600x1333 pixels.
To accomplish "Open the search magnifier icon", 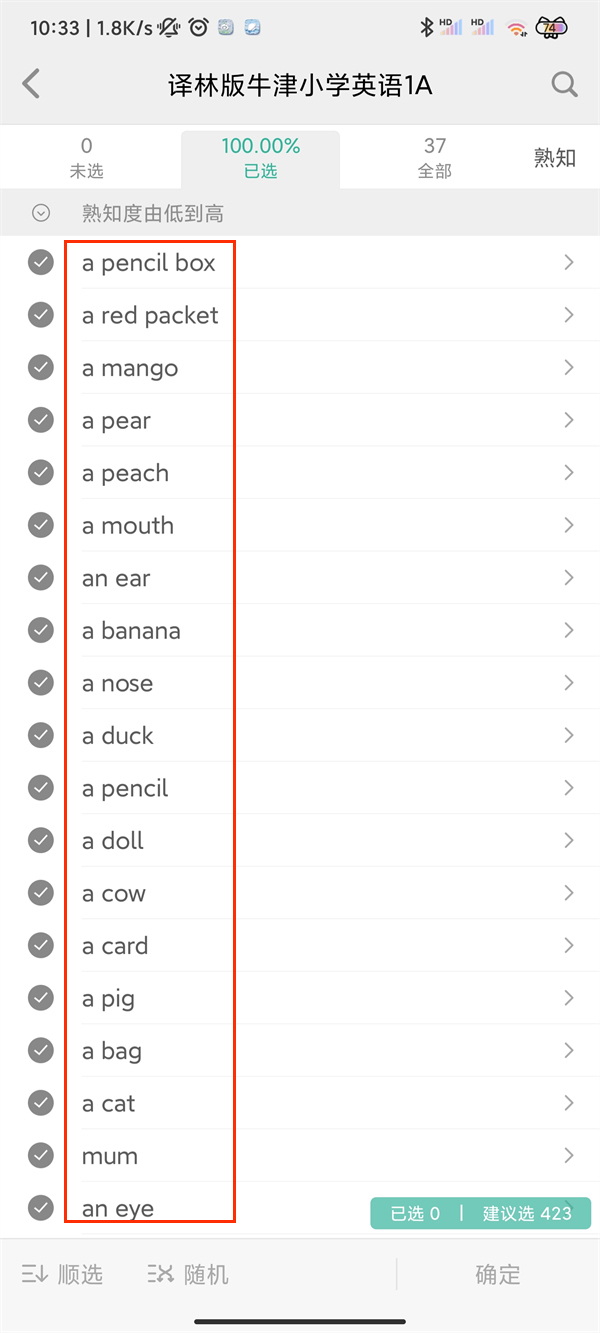I will pyautogui.click(x=565, y=84).
